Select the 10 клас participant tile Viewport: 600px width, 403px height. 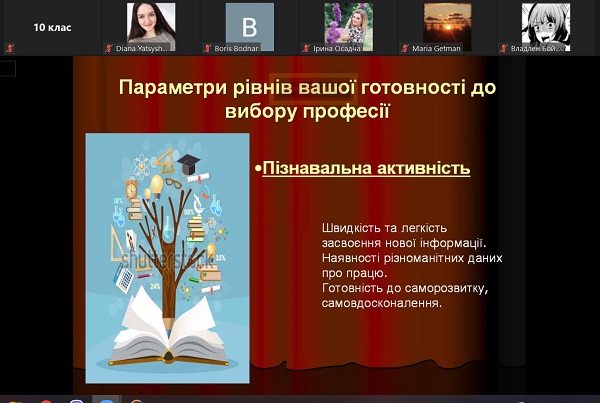click(51, 26)
